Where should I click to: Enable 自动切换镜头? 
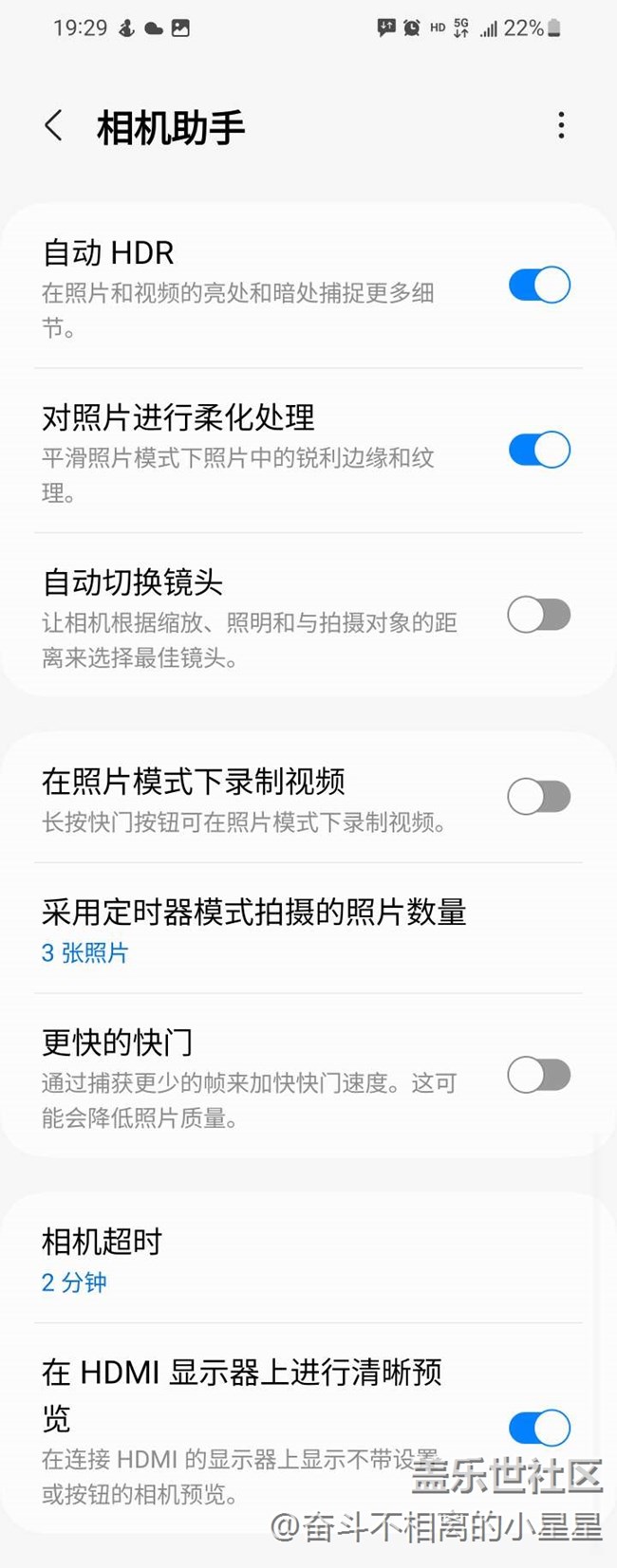[x=538, y=615]
